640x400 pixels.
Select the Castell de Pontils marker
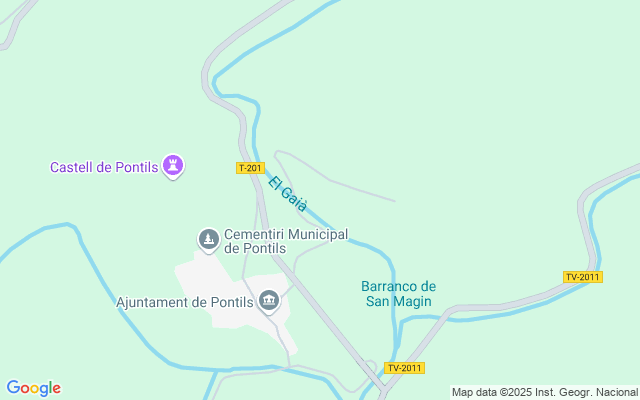174,165
